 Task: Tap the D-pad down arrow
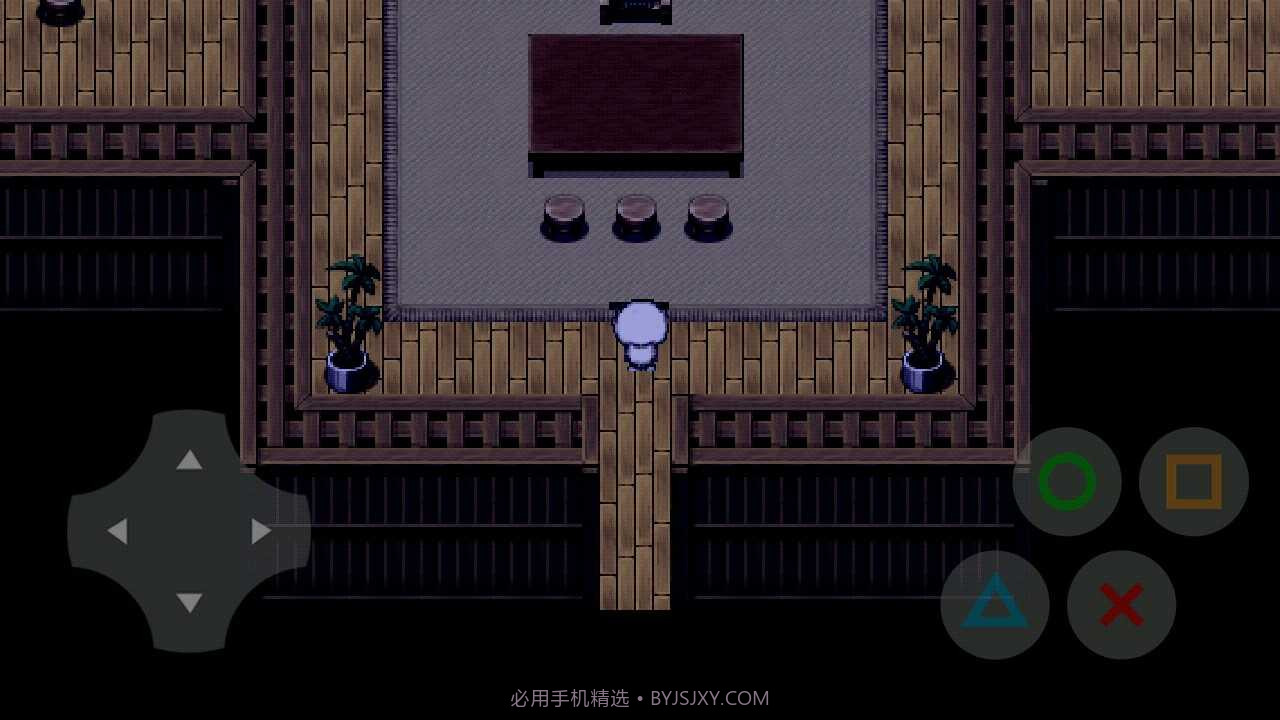189,602
